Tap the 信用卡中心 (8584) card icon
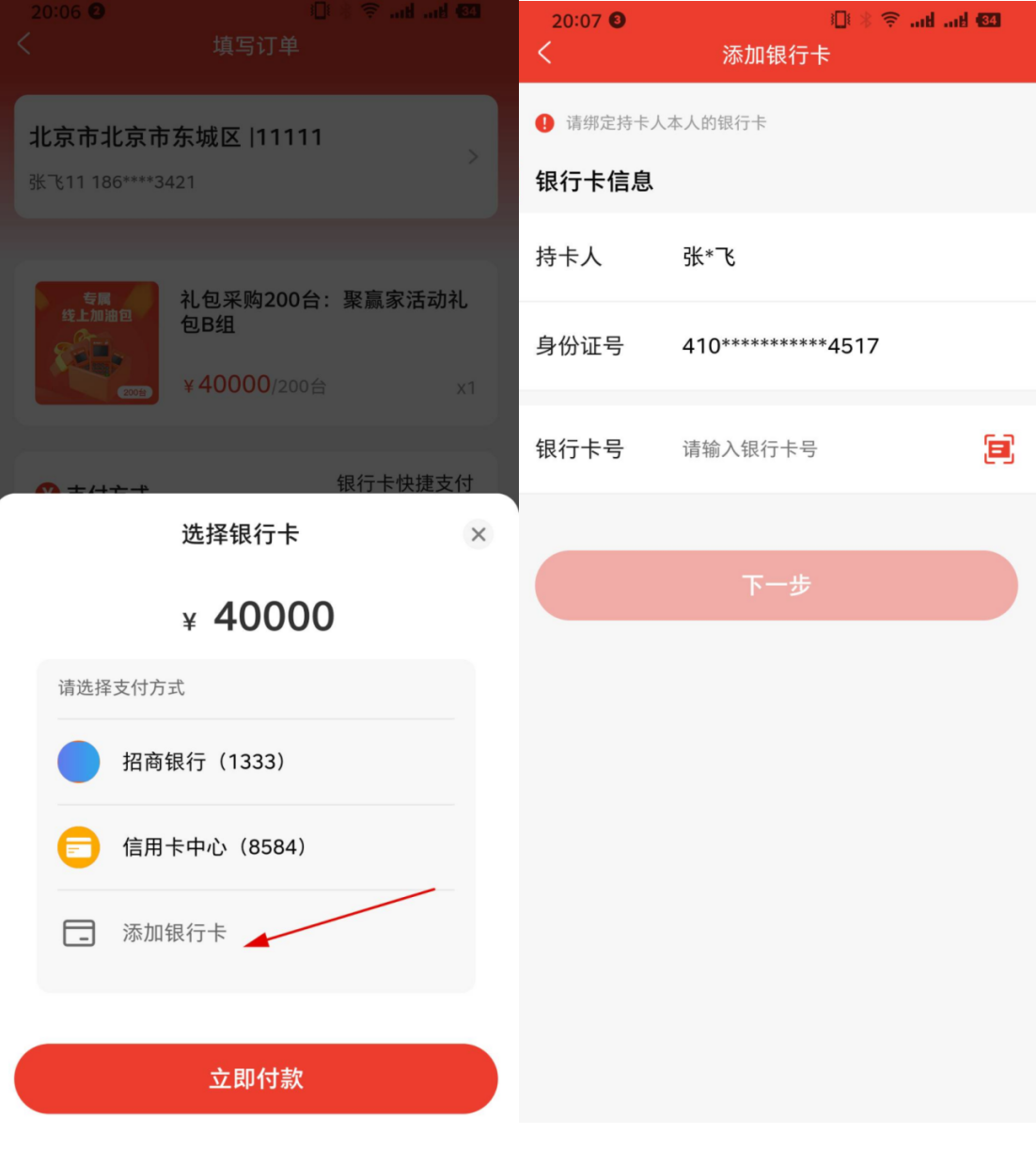Image resolution: width=1036 pixels, height=1150 pixels. click(x=78, y=847)
